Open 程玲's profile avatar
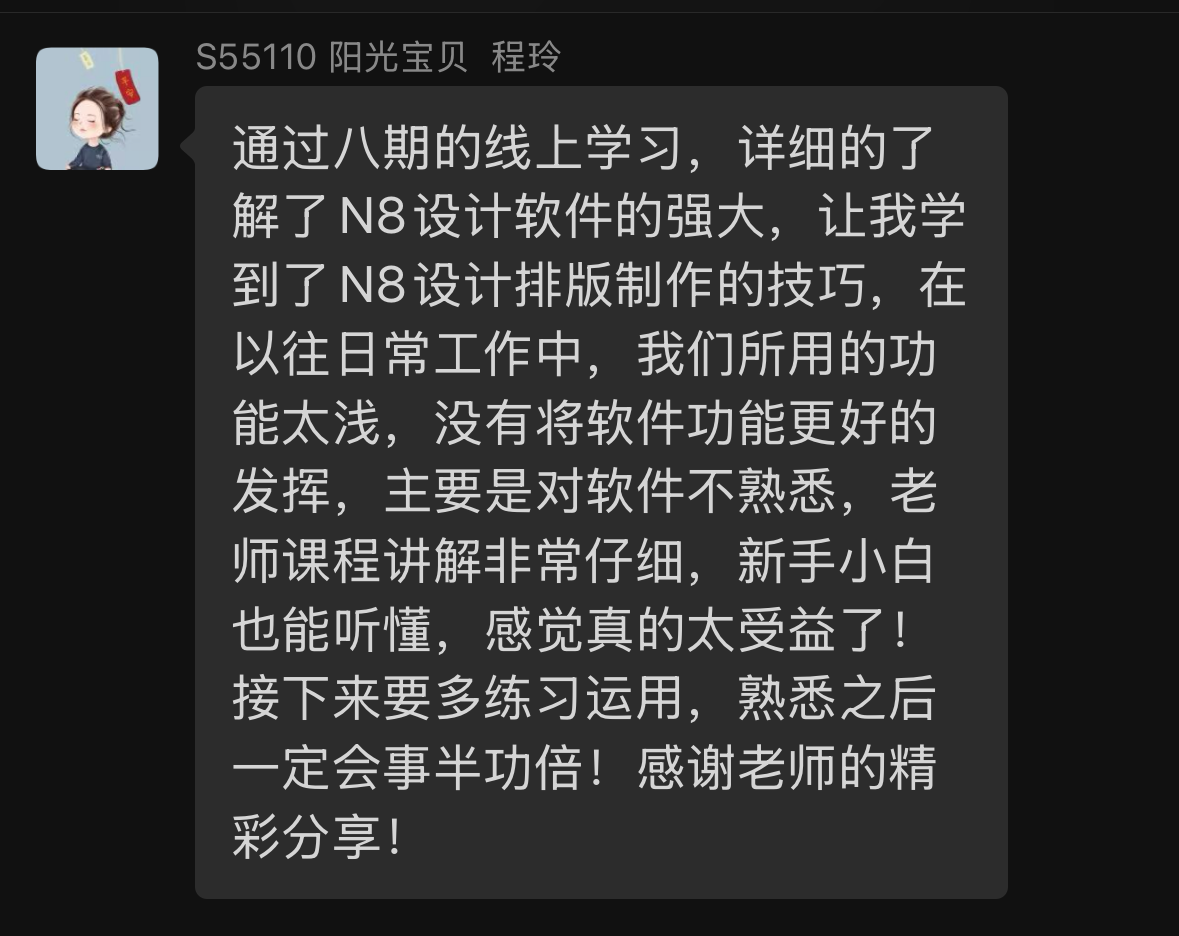Viewport: 1179px width, 936px height. coord(97,108)
